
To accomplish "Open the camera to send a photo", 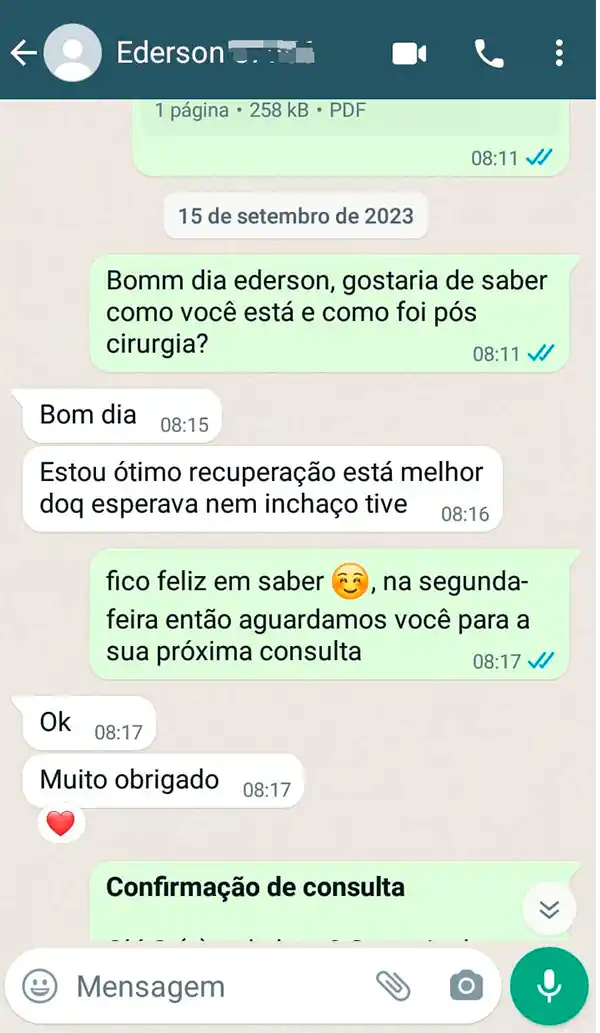I will [465, 987].
